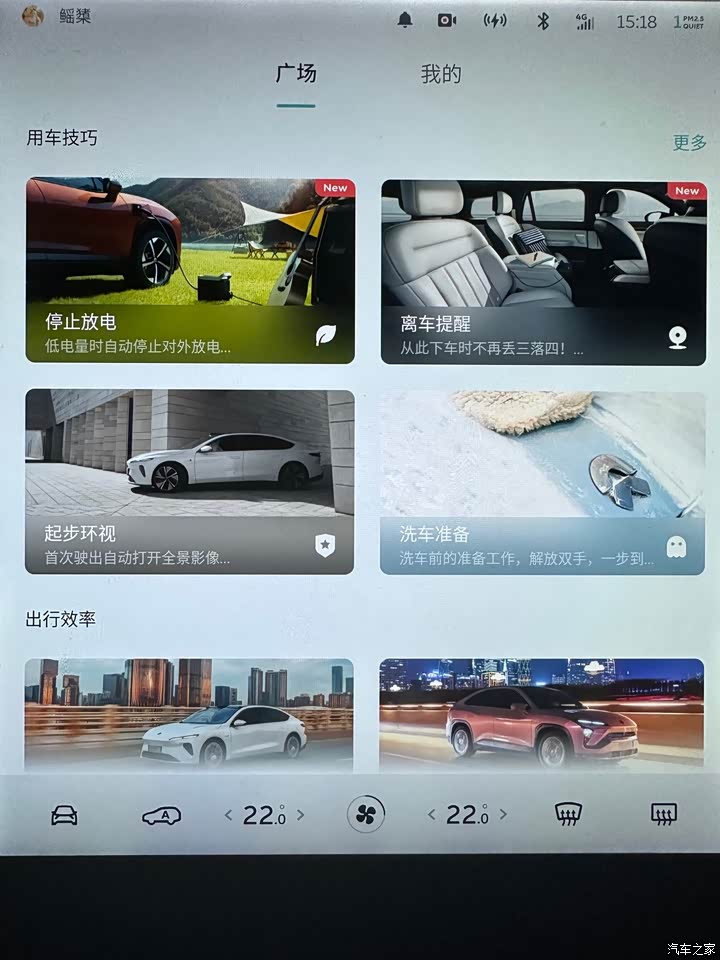The height and width of the screenshot is (960, 720).
Task: Open the 离车提醒 card
Action: pos(543,272)
